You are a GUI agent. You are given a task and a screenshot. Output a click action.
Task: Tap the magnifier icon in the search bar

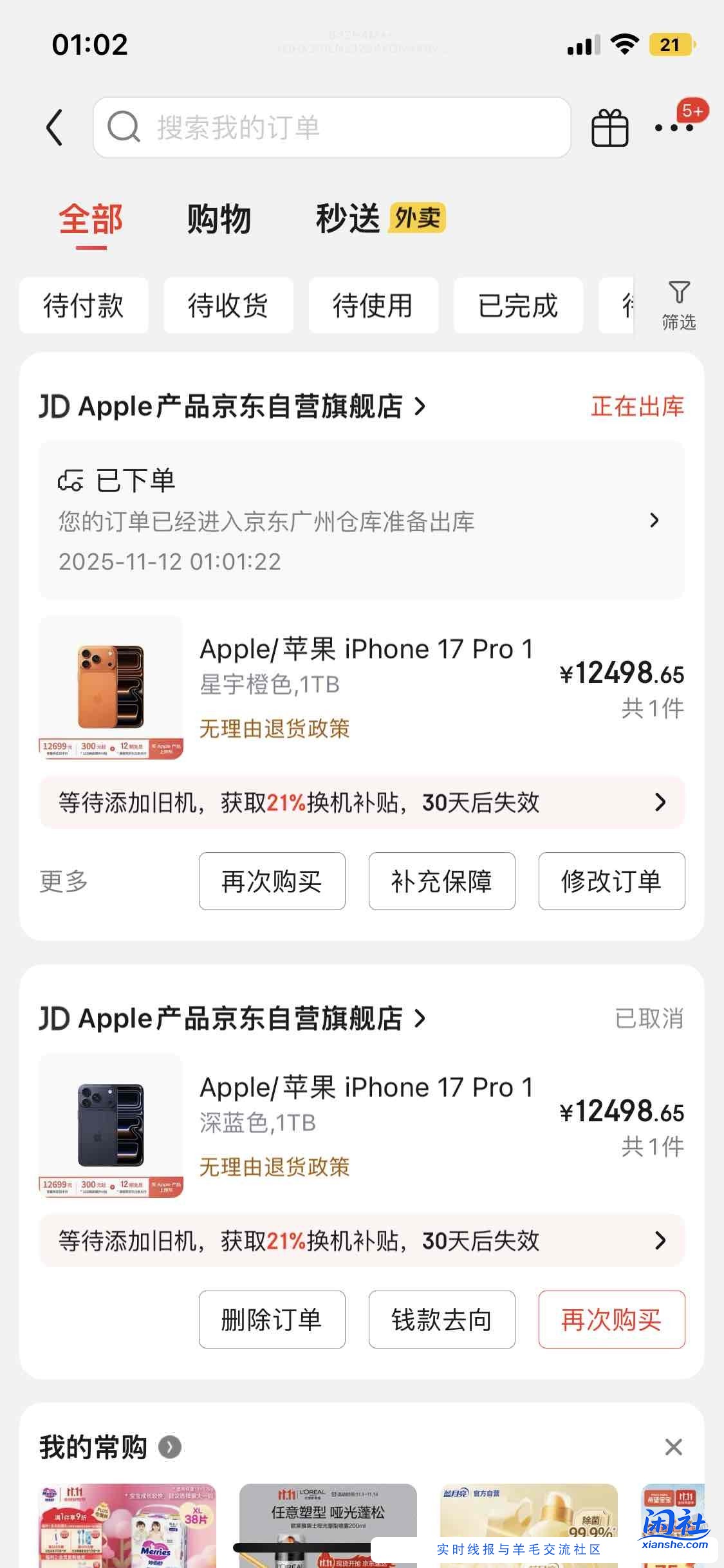click(124, 127)
